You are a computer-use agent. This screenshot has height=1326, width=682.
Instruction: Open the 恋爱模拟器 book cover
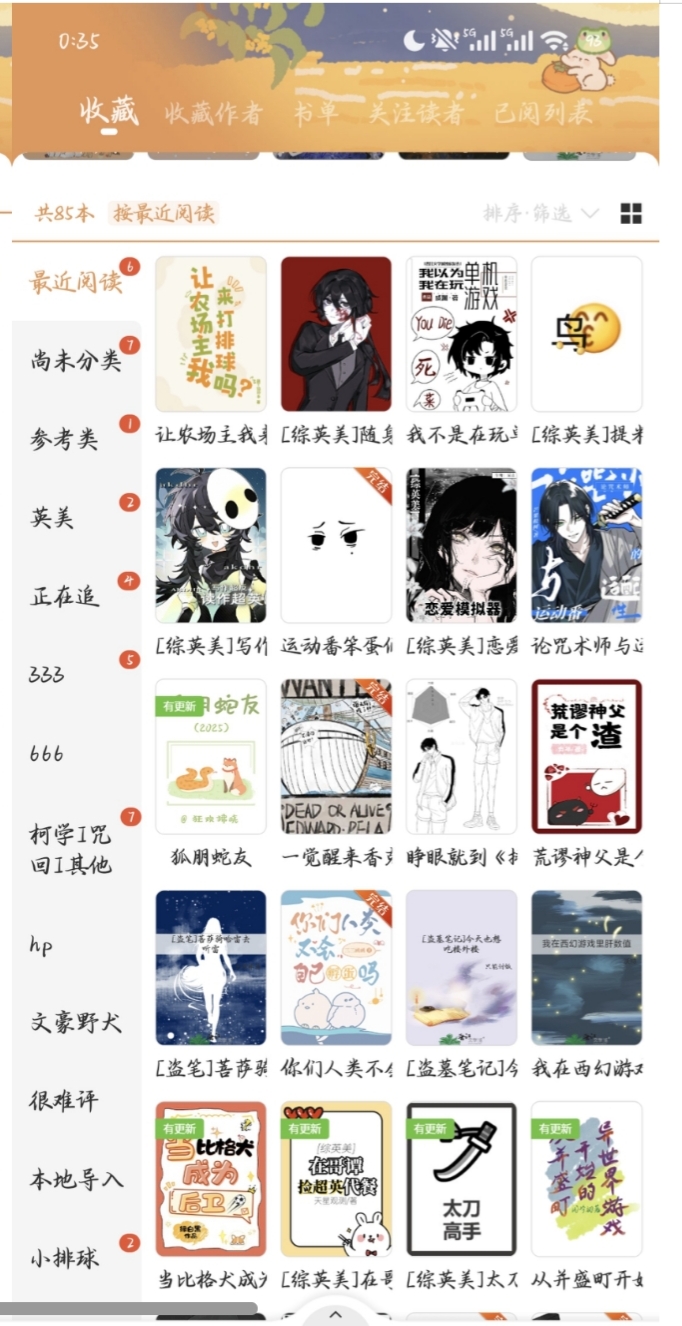click(461, 545)
